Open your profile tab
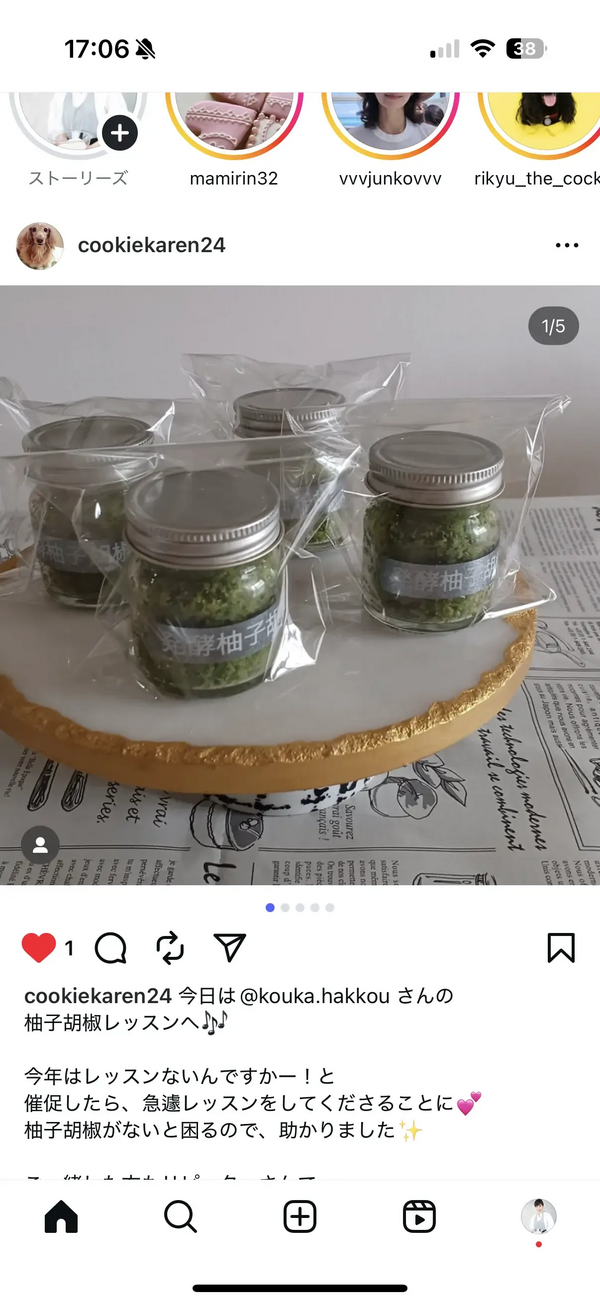Screen dimensions: 600x1304 [539, 1216]
